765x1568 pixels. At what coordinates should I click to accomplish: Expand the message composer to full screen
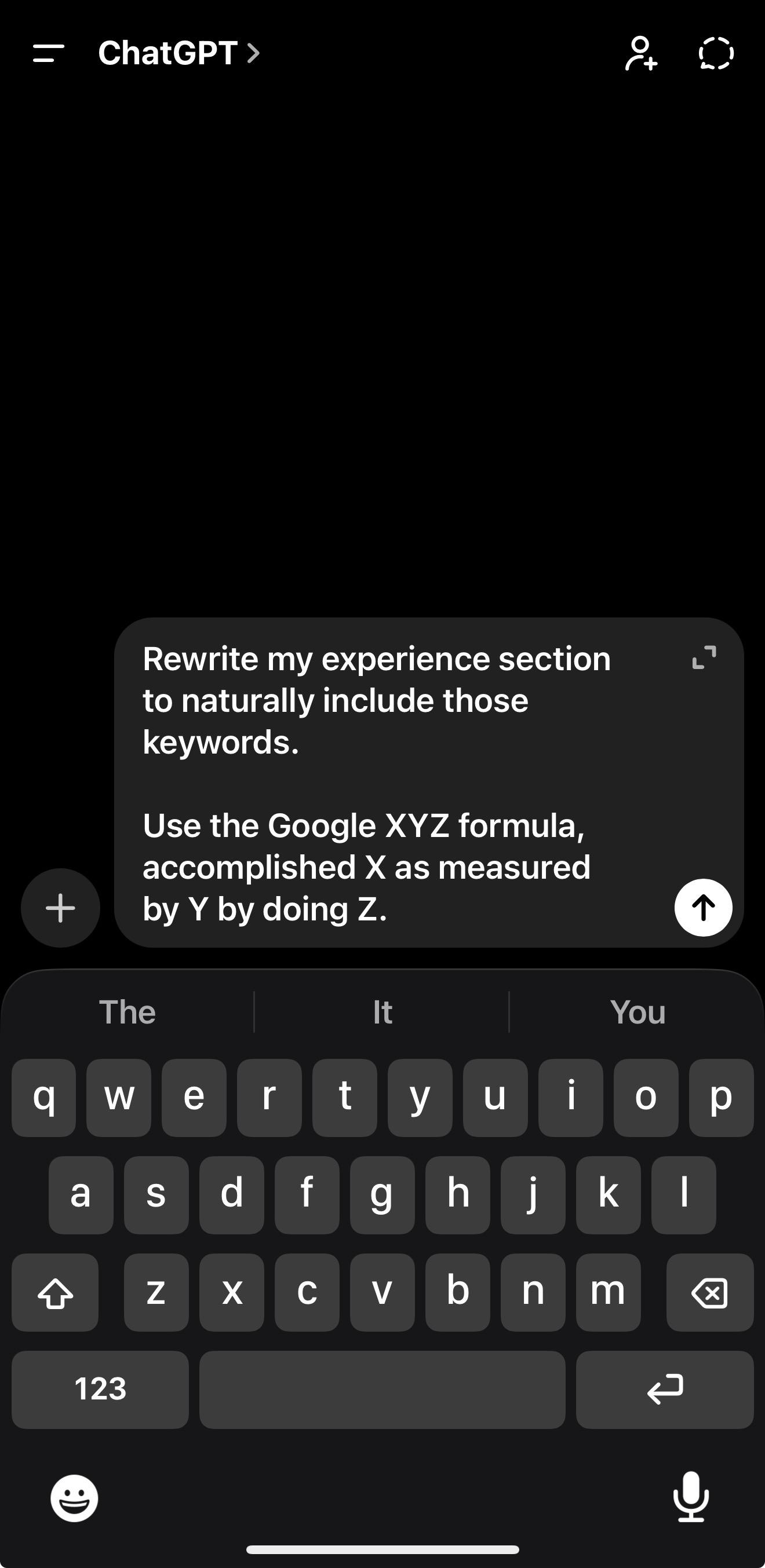tap(704, 657)
